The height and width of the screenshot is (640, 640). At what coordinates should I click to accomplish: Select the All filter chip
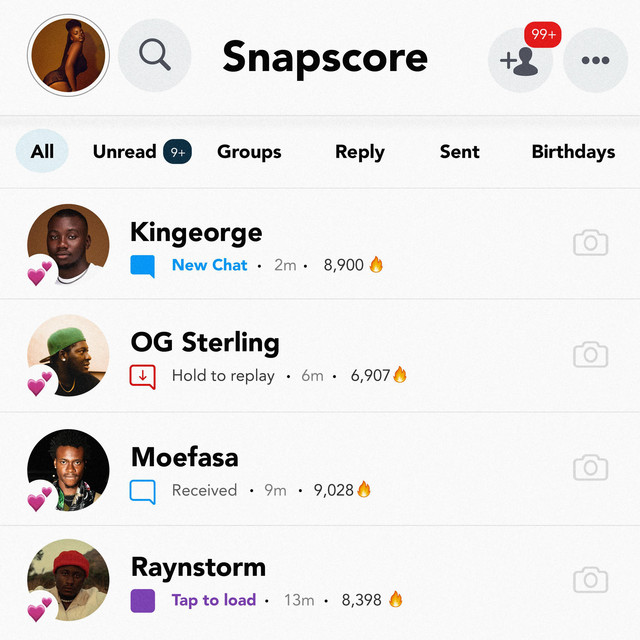pyautogui.click(x=42, y=152)
